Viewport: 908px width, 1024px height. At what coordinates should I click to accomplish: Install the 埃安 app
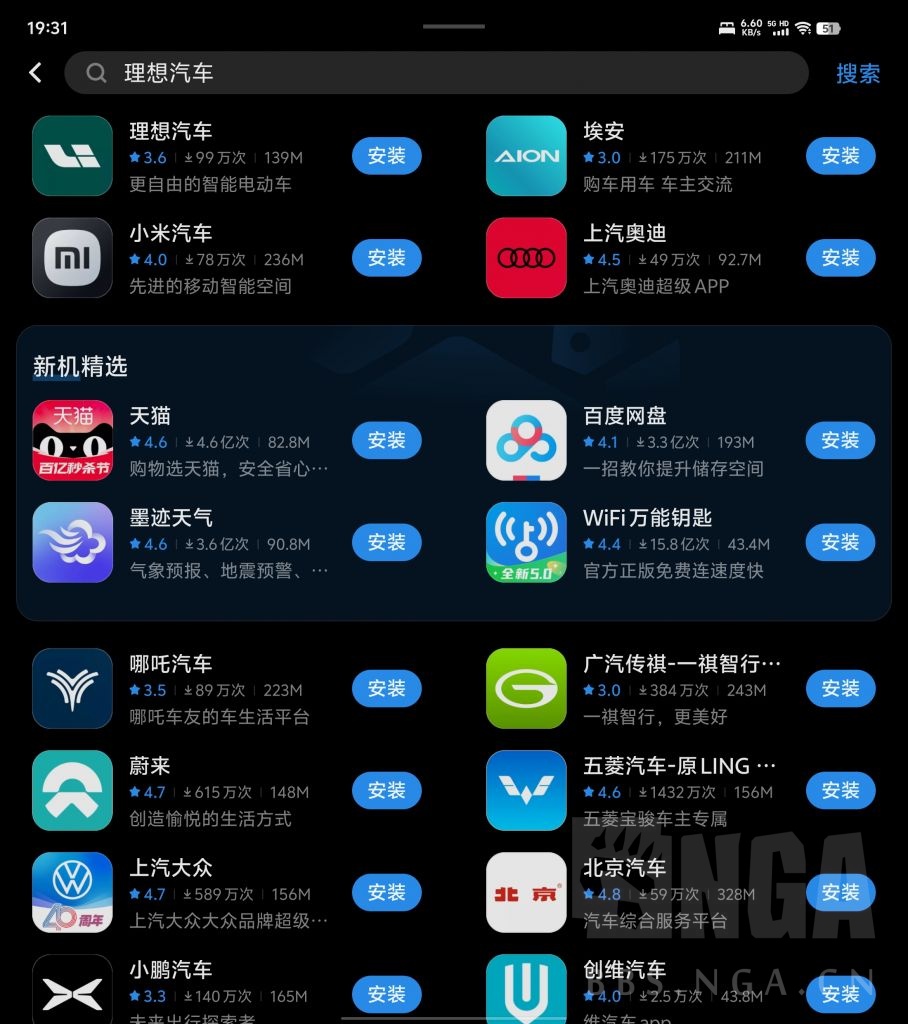pos(840,156)
